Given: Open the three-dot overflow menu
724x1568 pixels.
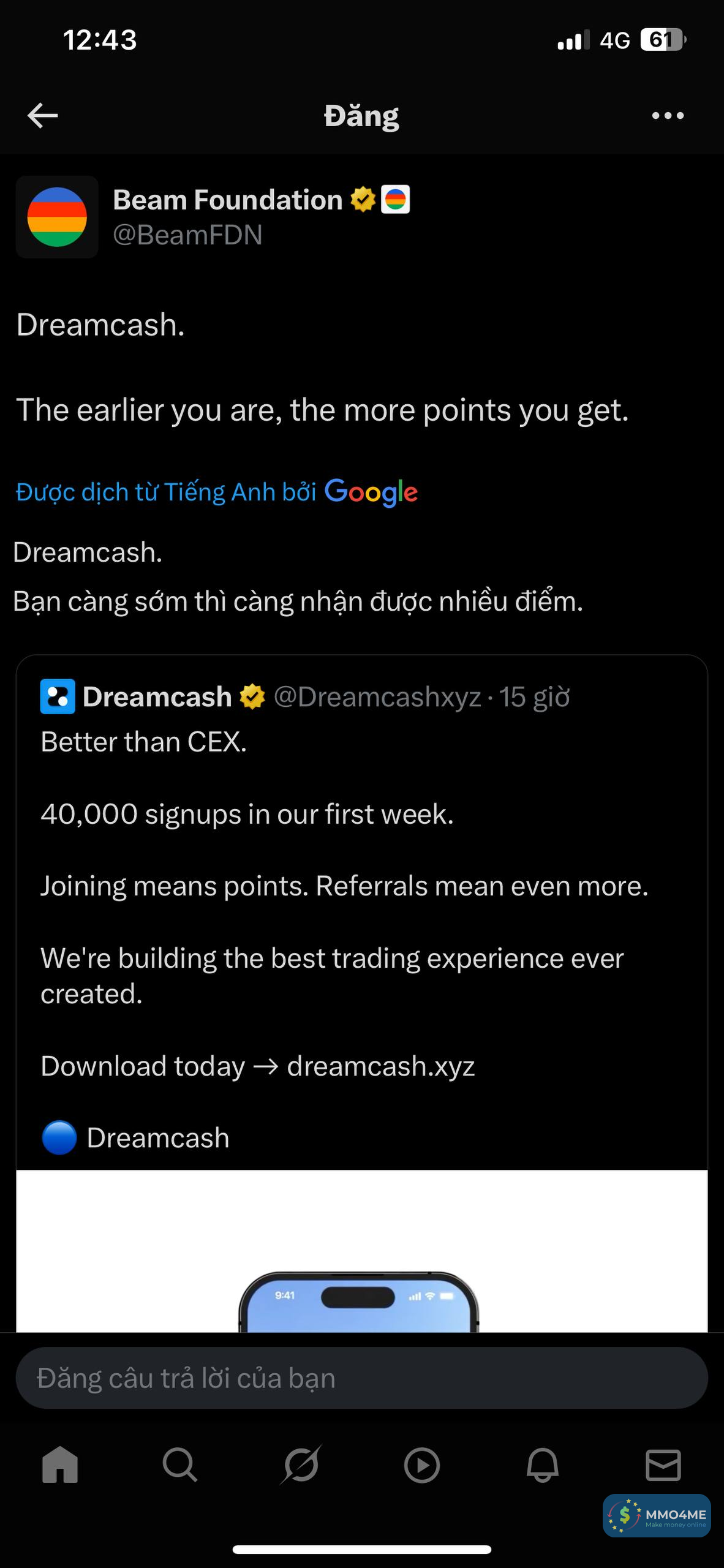Looking at the screenshot, I should pos(668,116).
